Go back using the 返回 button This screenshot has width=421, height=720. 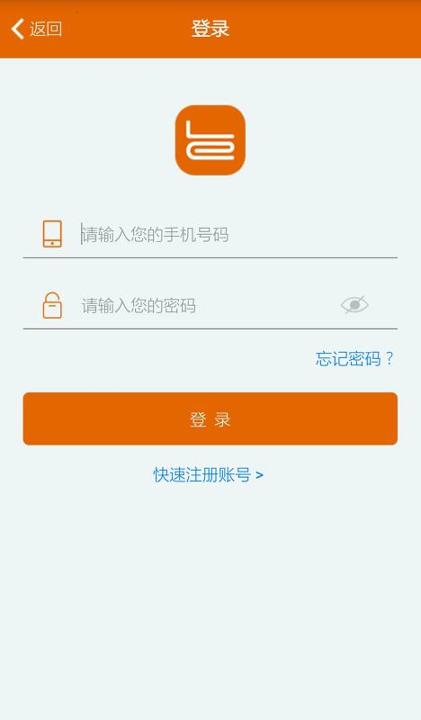coord(36,29)
